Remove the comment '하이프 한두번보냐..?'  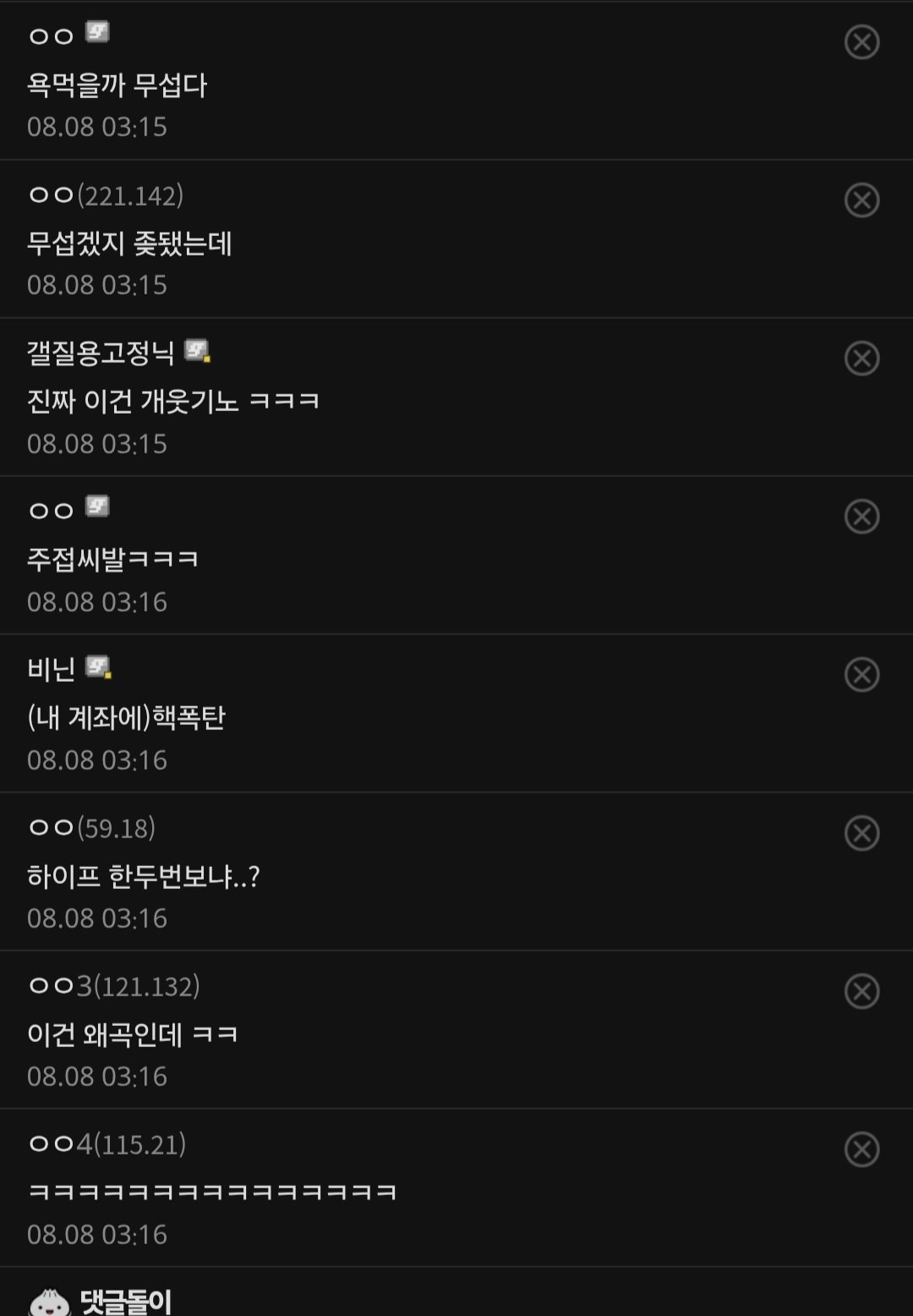861,833
